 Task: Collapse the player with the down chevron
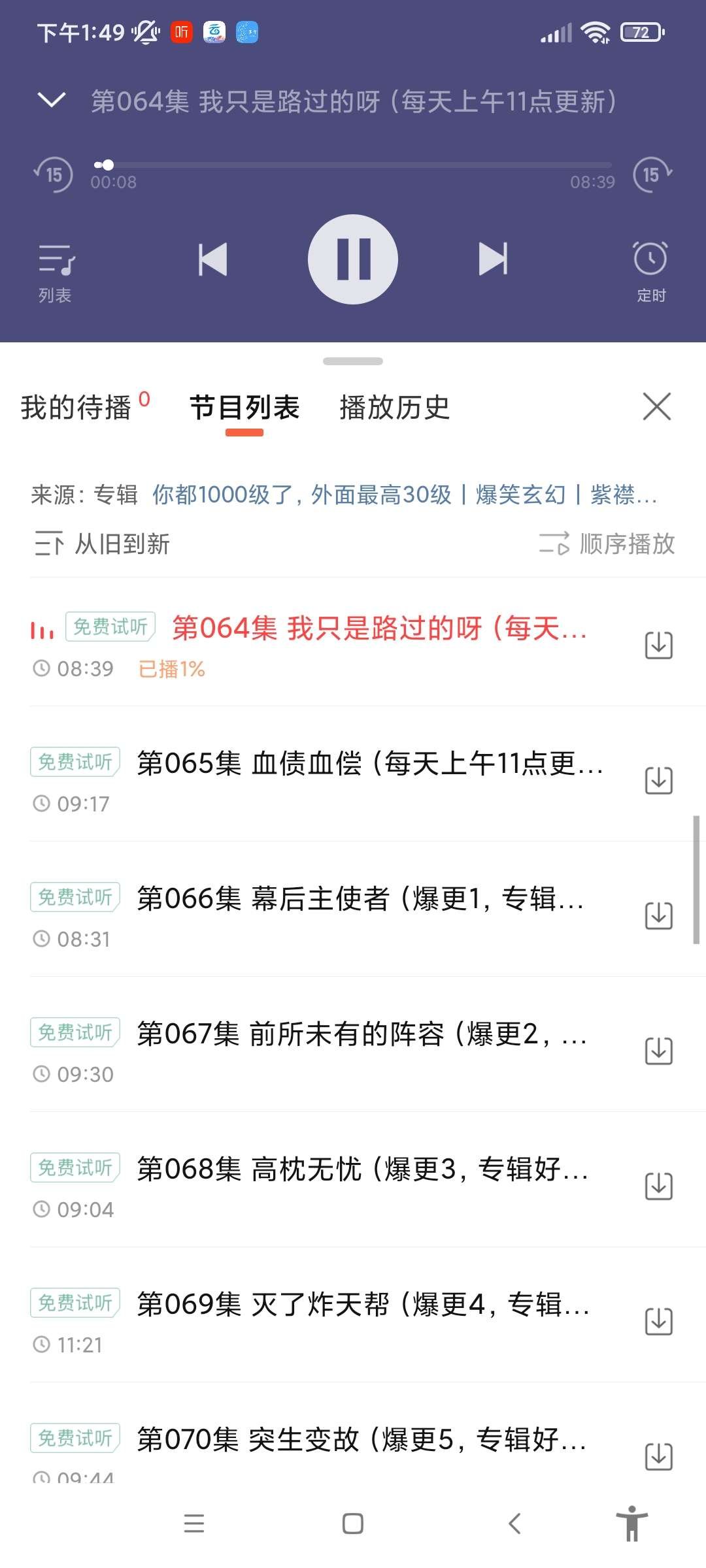point(52,100)
